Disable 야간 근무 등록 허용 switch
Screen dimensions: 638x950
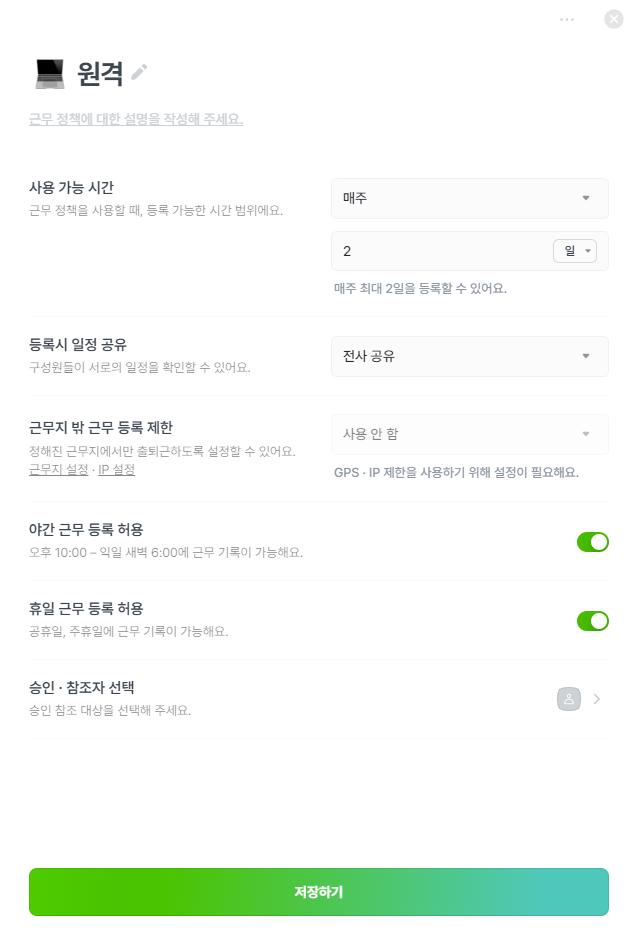[x=592, y=542]
